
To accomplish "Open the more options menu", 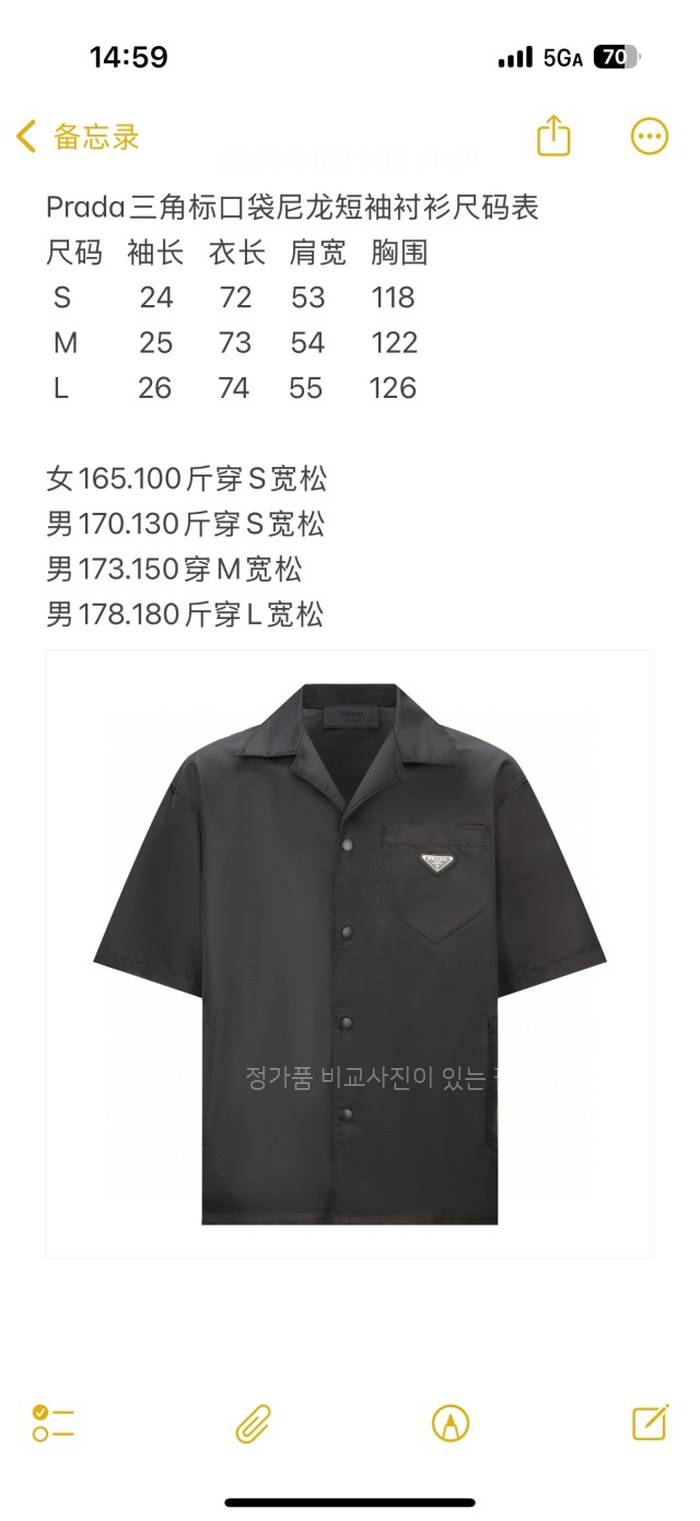I will click(x=649, y=137).
